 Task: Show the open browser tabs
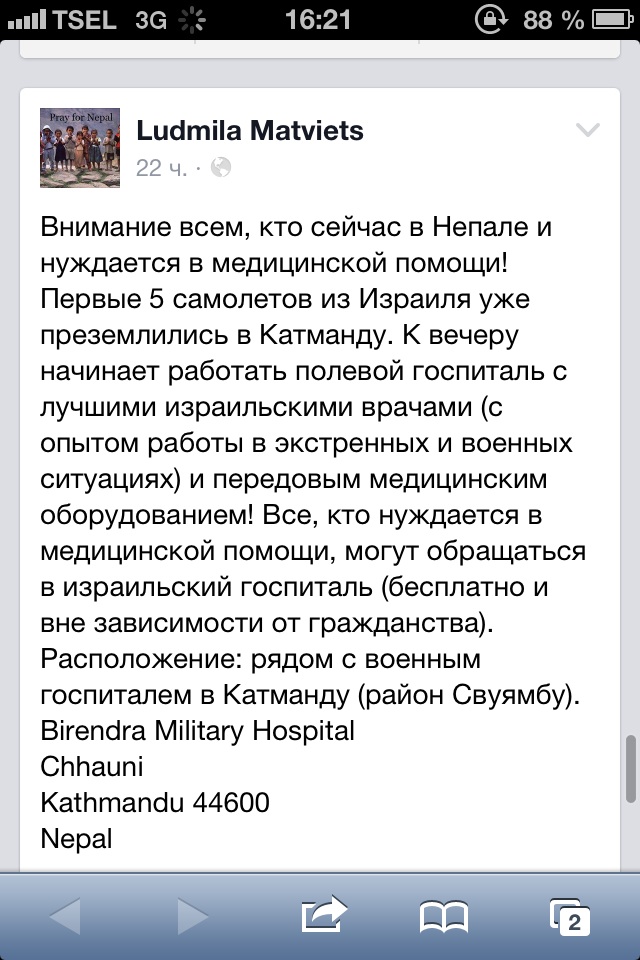click(x=569, y=915)
